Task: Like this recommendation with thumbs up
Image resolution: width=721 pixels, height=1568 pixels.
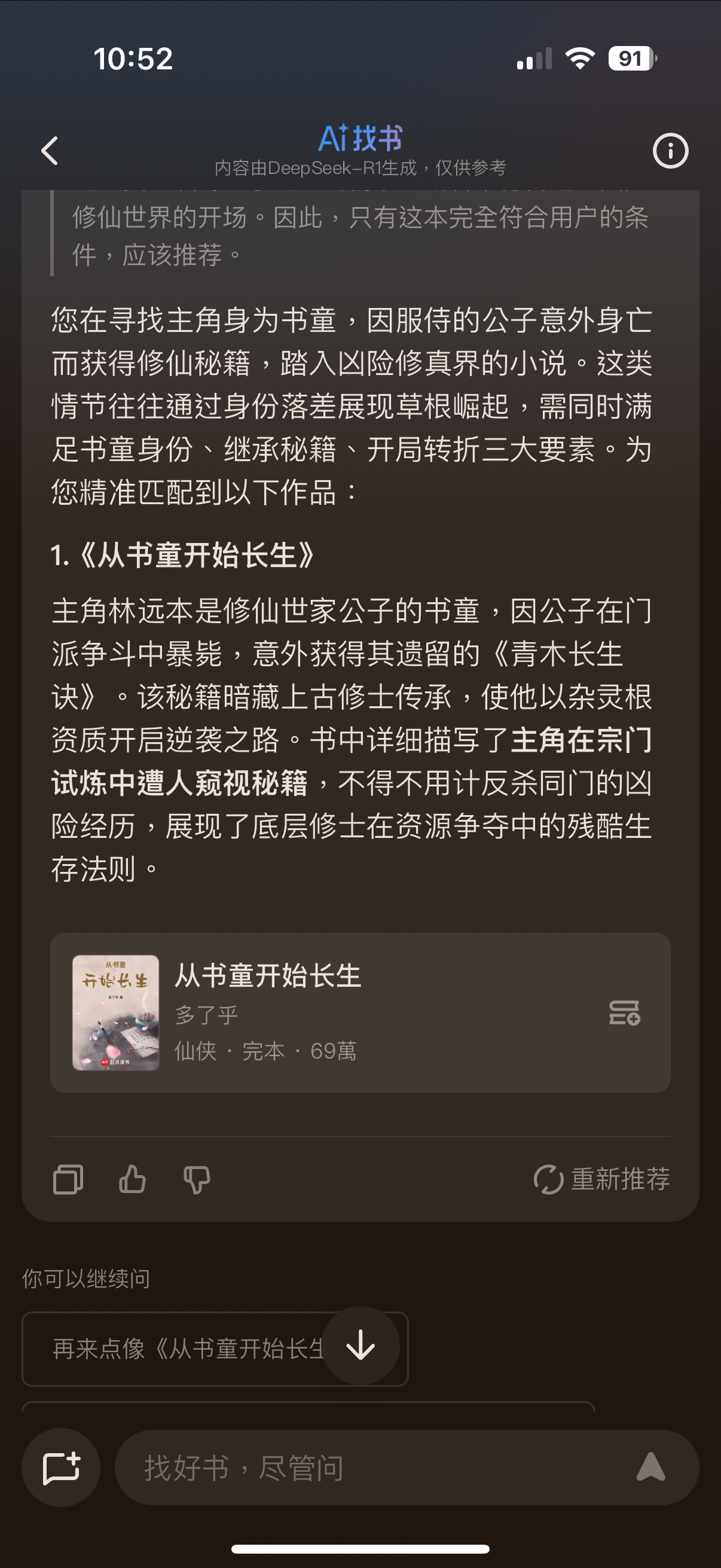Action: pyautogui.click(x=132, y=1179)
